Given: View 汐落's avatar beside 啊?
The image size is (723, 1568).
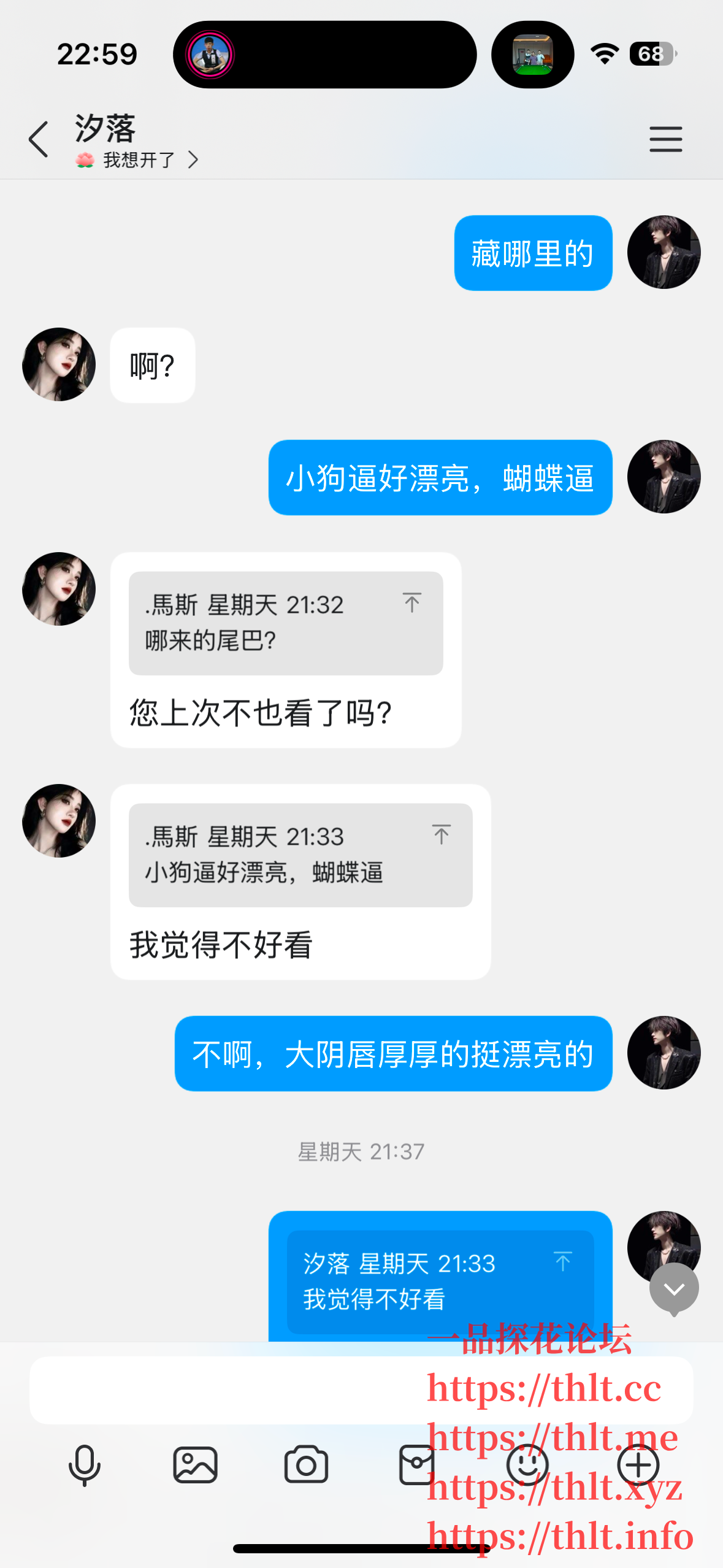Looking at the screenshot, I should point(59,364).
